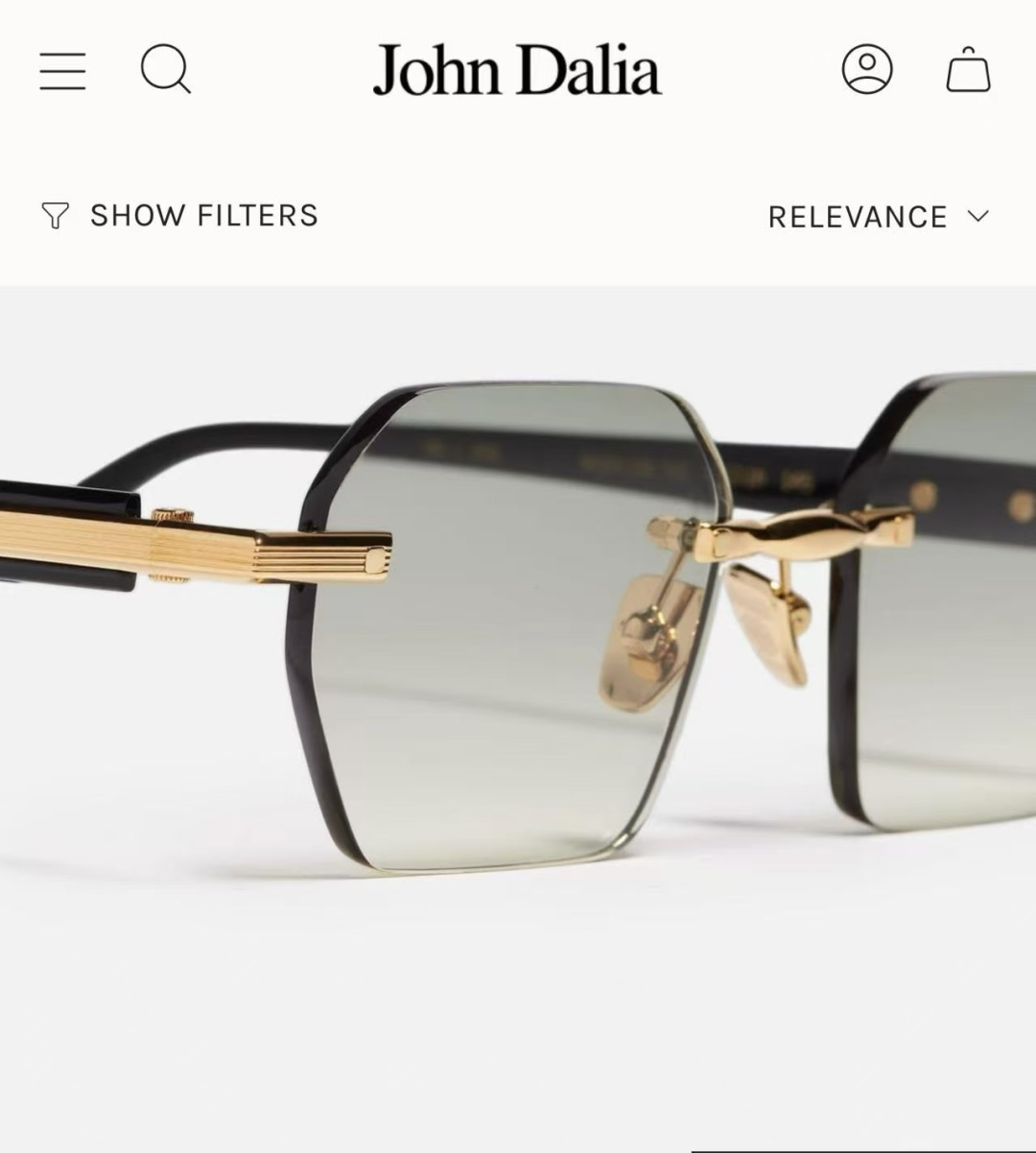Tap Show Filters

[180, 216]
